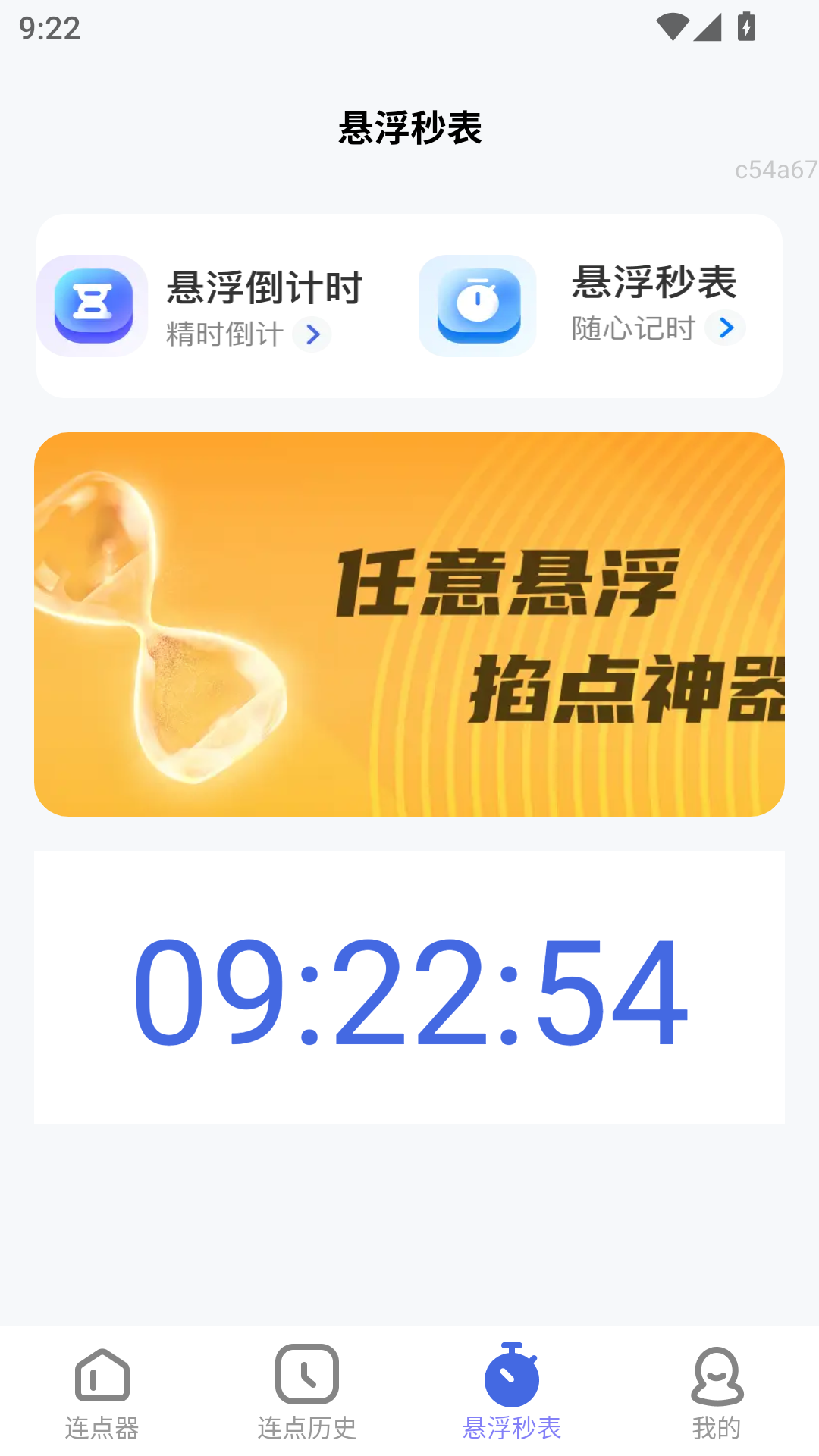Image resolution: width=819 pixels, height=1456 pixels.
Task: Open 连点历史 via clock icon
Action: tap(306, 1374)
